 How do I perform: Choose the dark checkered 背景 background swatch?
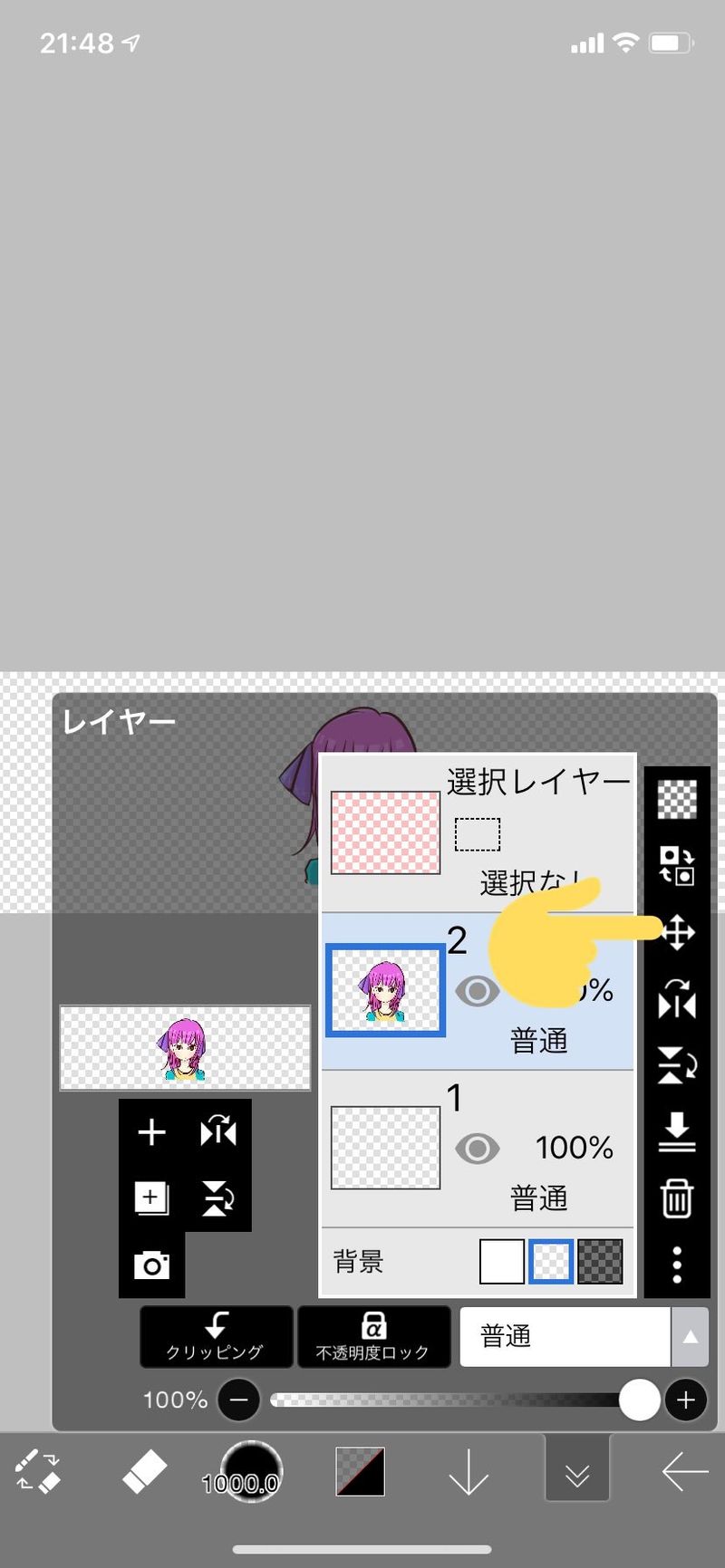pyautogui.click(x=600, y=1262)
